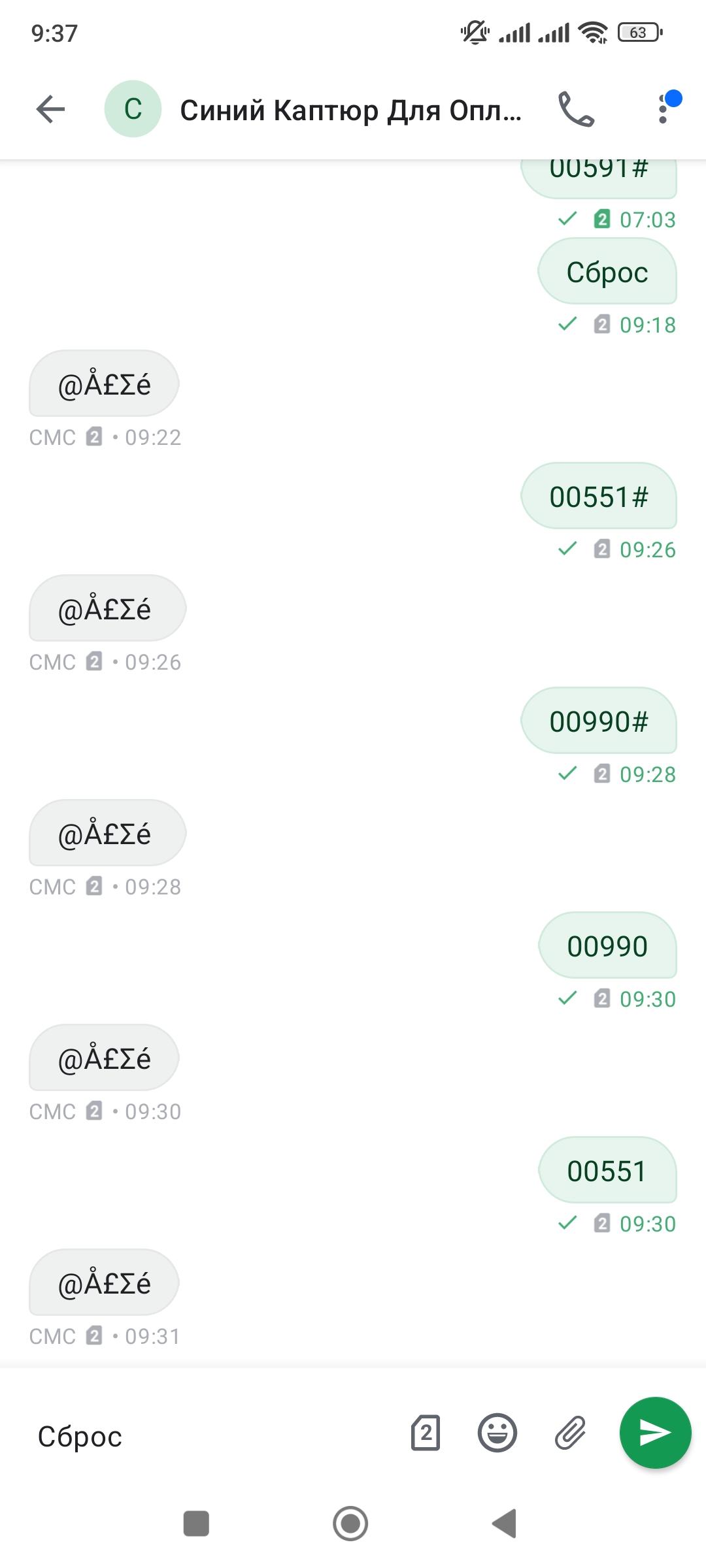The width and height of the screenshot is (706, 1568).
Task: Open recent apps from the navigation bar
Action: tap(196, 1524)
